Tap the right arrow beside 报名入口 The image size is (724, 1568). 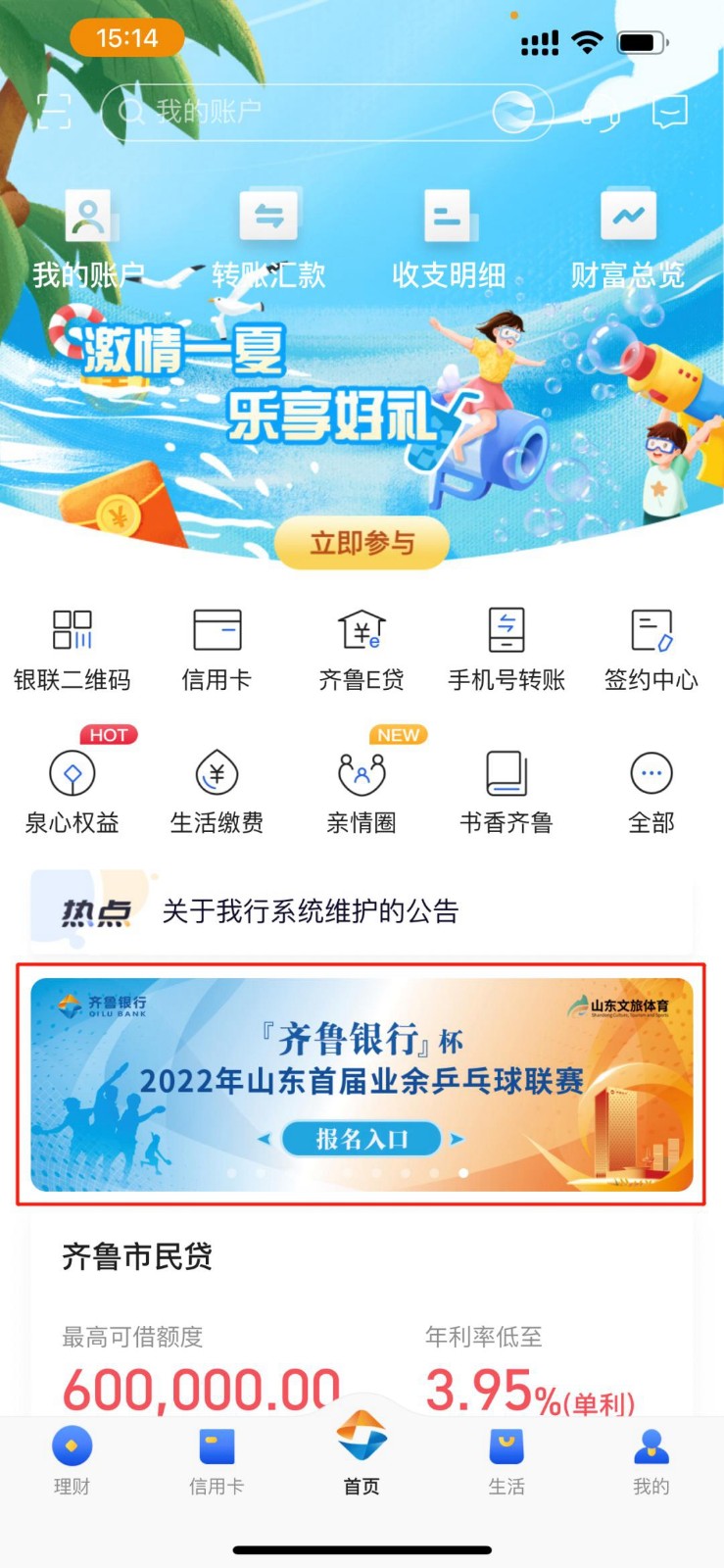tap(457, 1139)
